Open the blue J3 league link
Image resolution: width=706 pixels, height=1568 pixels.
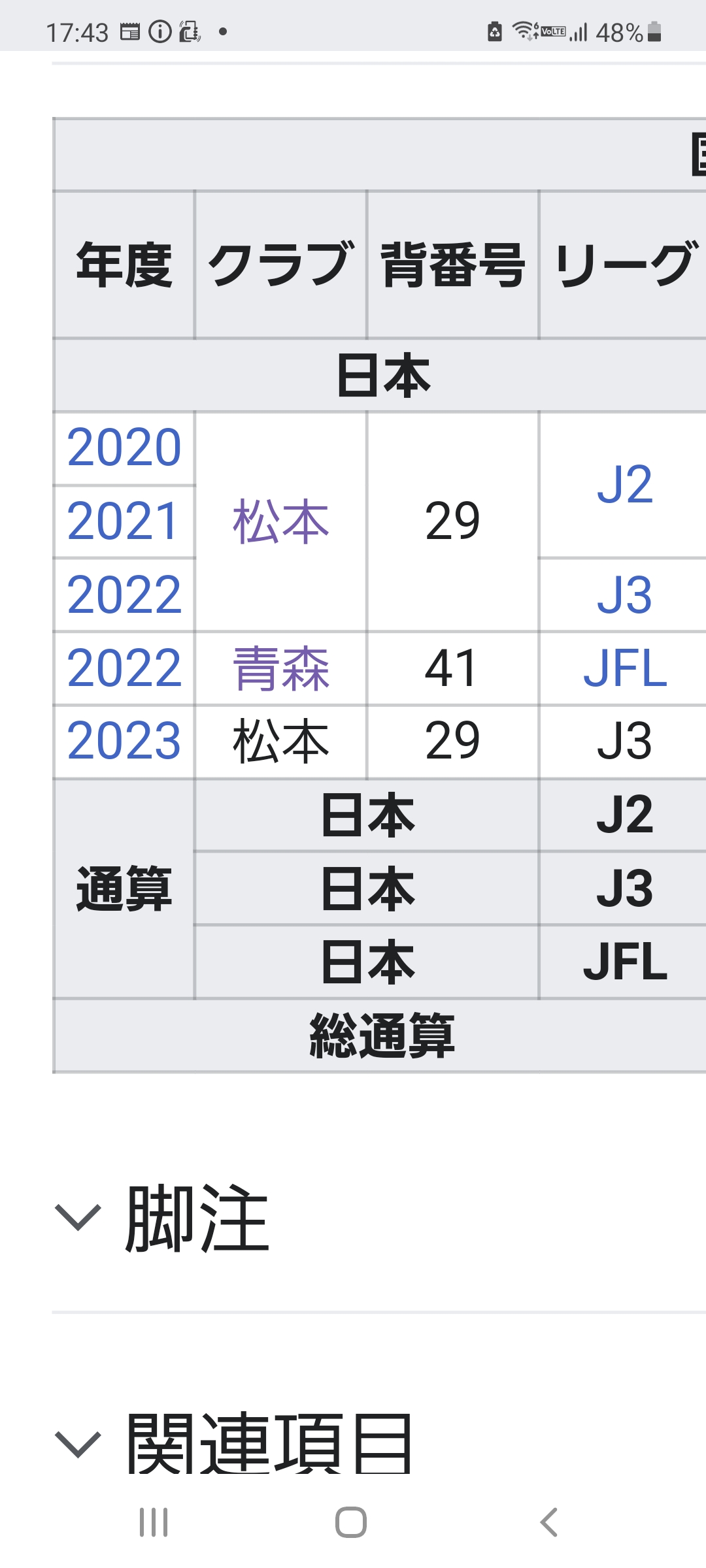click(x=624, y=595)
